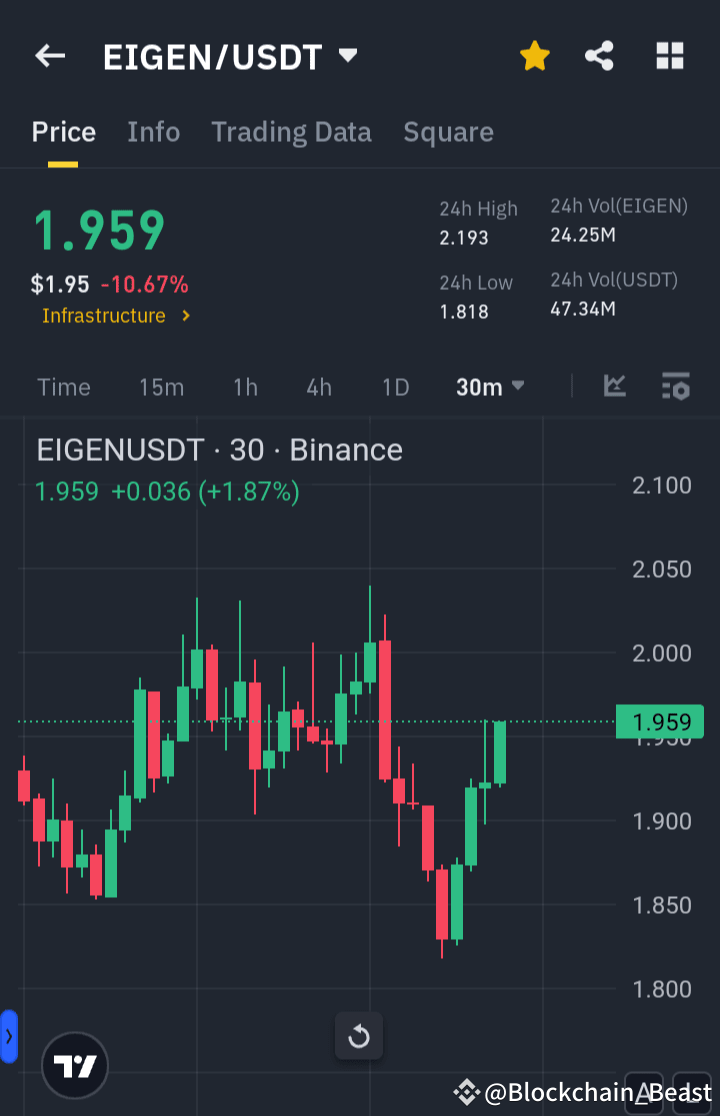Switch to the Square tab
This screenshot has width=720, height=1116.
click(448, 131)
